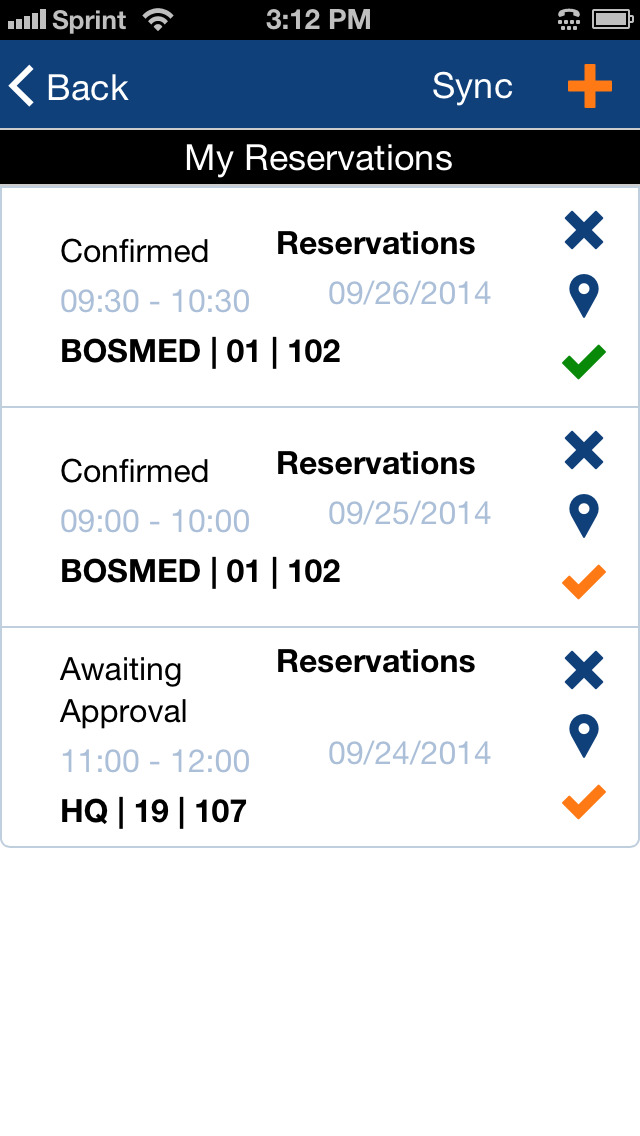Cancel the 09/25/2014 reservation with the X

click(584, 451)
